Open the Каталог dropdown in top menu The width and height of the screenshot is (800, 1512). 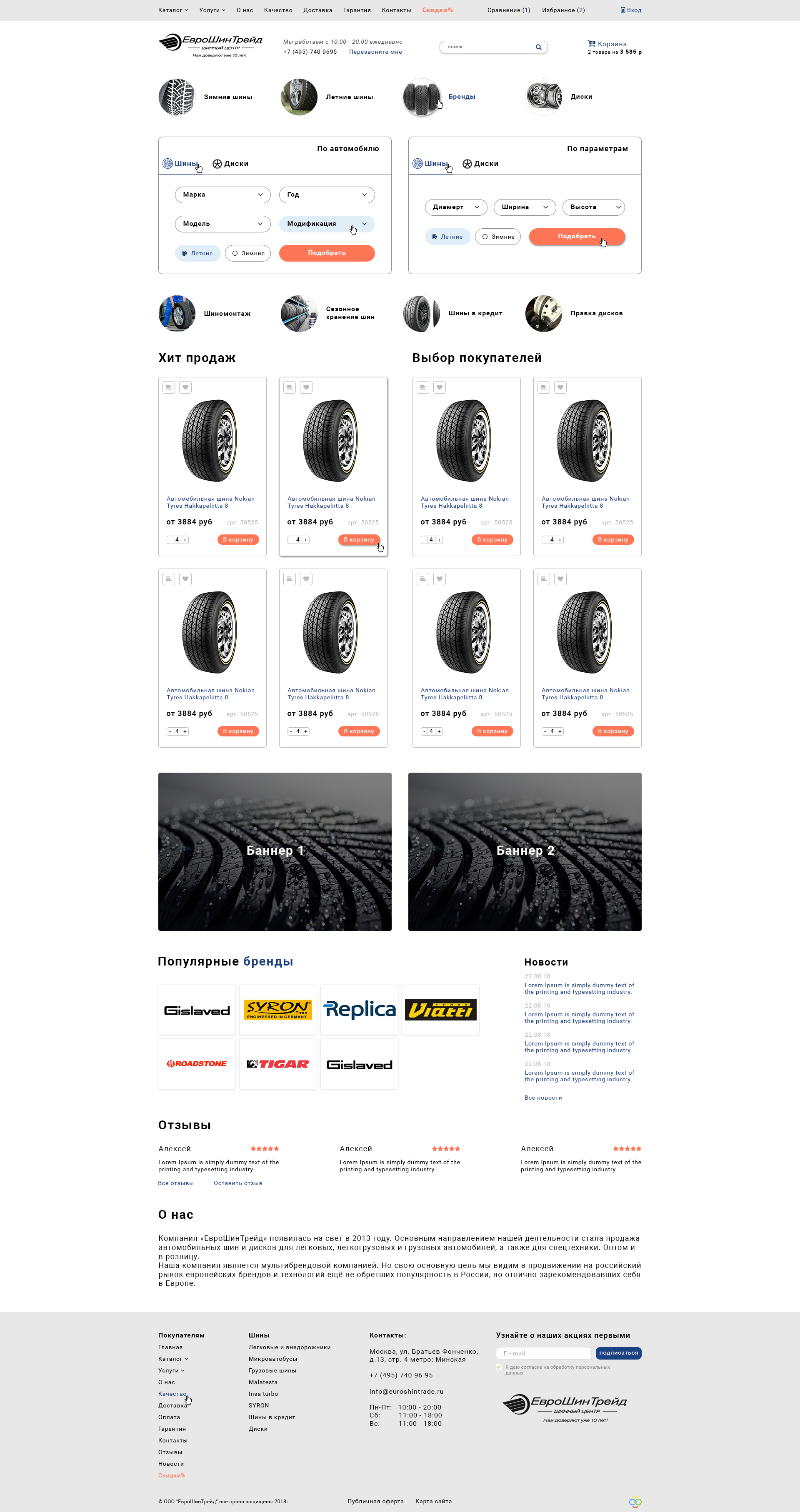pyautogui.click(x=173, y=10)
